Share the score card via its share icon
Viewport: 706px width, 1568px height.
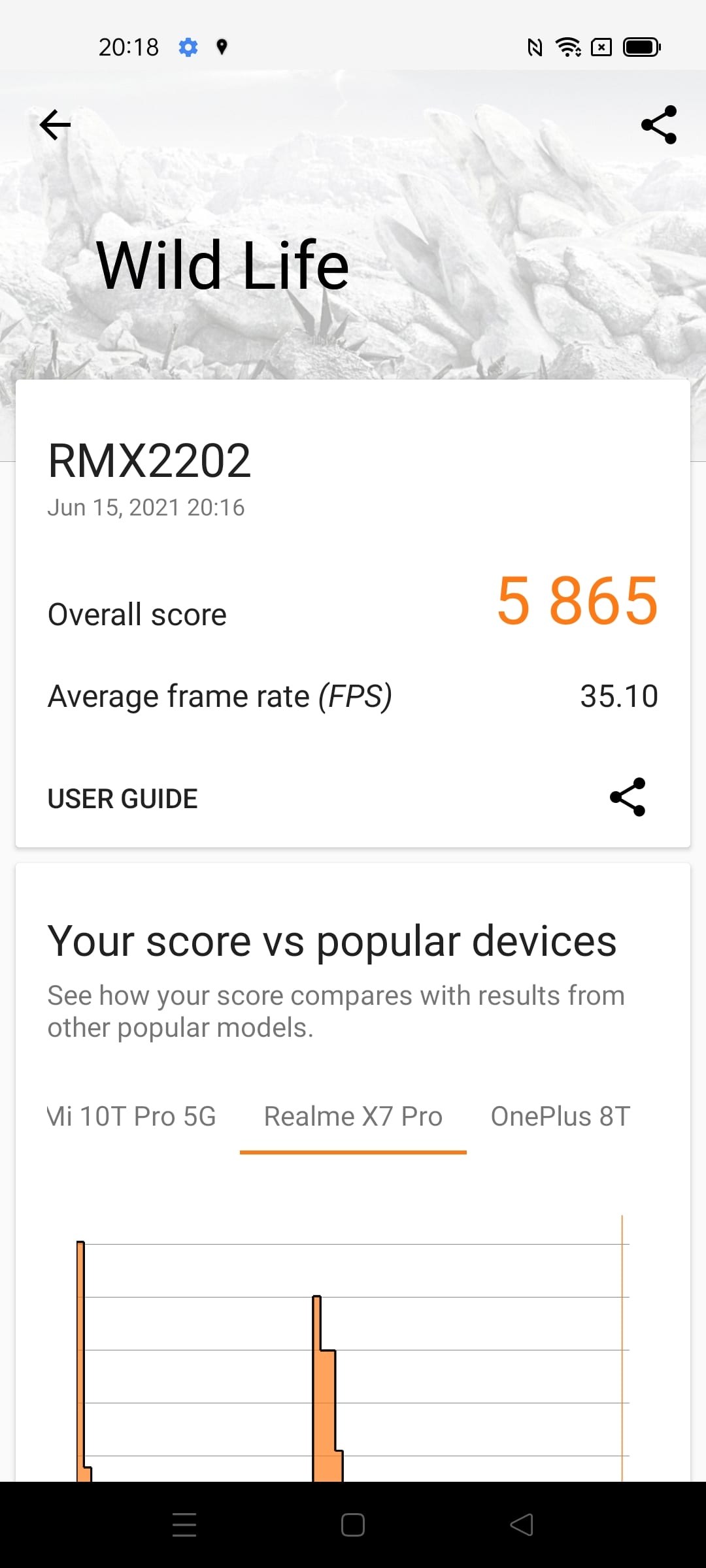click(628, 797)
